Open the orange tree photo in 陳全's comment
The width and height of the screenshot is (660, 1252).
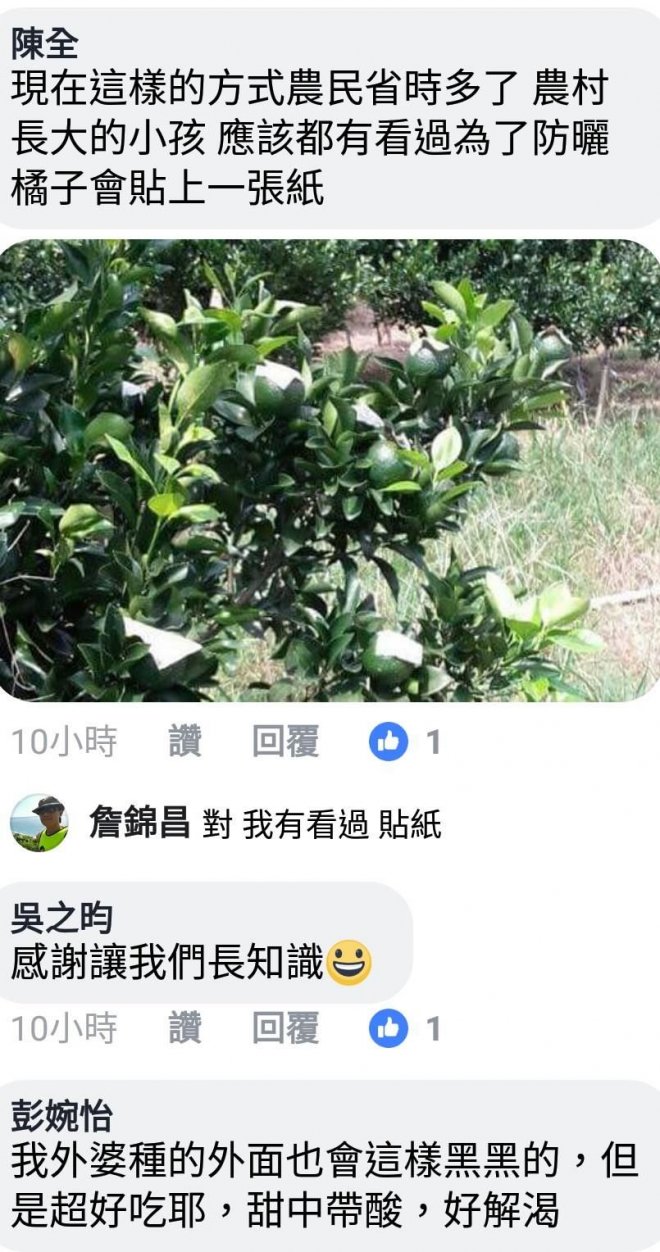(x=330, y=470)
